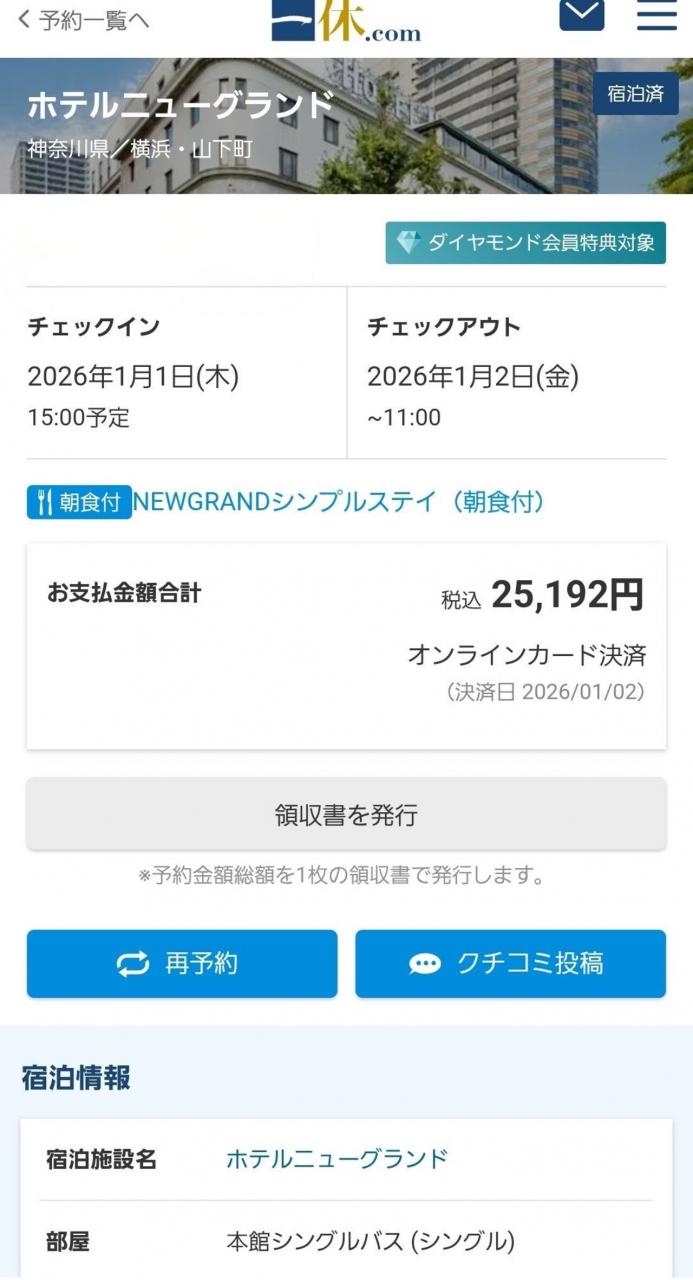
Task: Go back to 予約一覧へ
Action: click(84, 20)
